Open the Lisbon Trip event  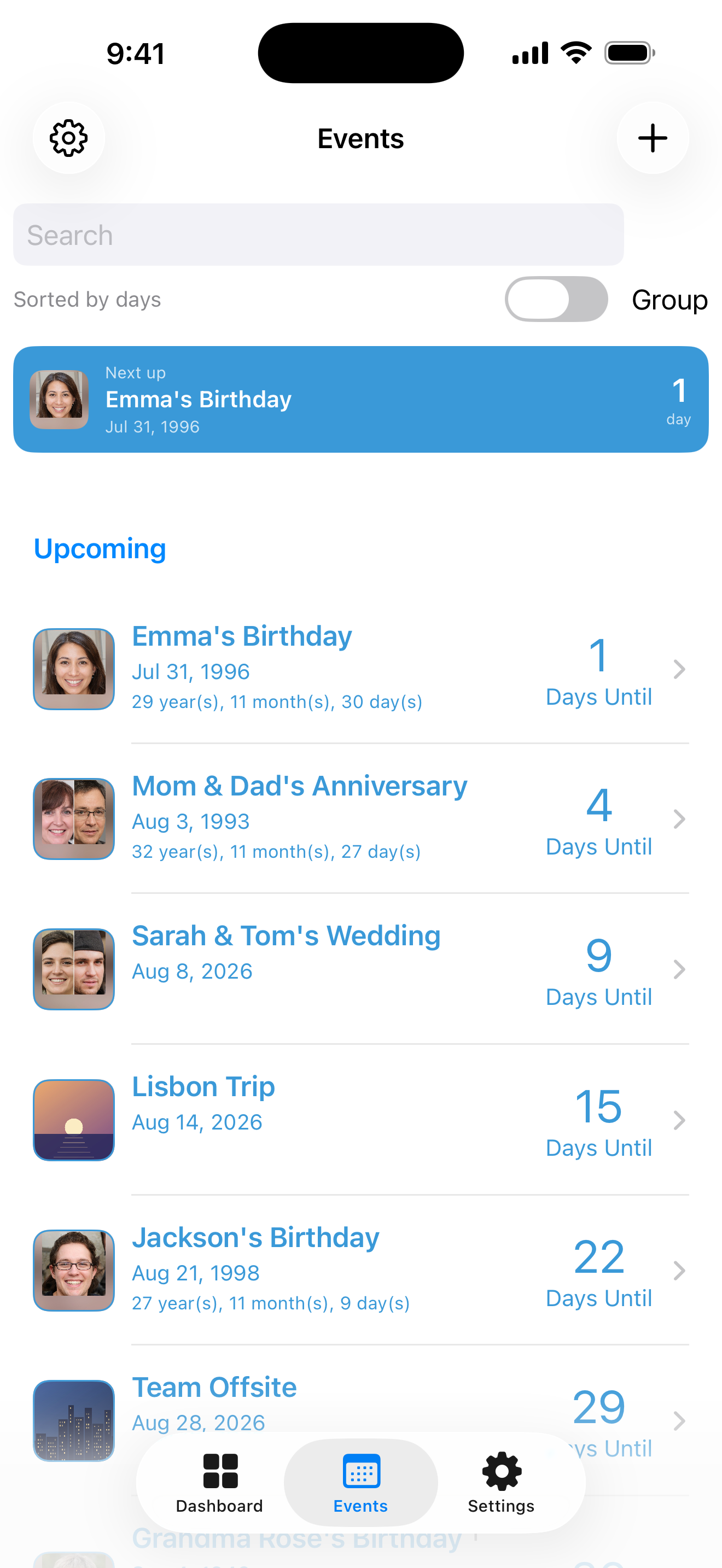click(361, 1119)
